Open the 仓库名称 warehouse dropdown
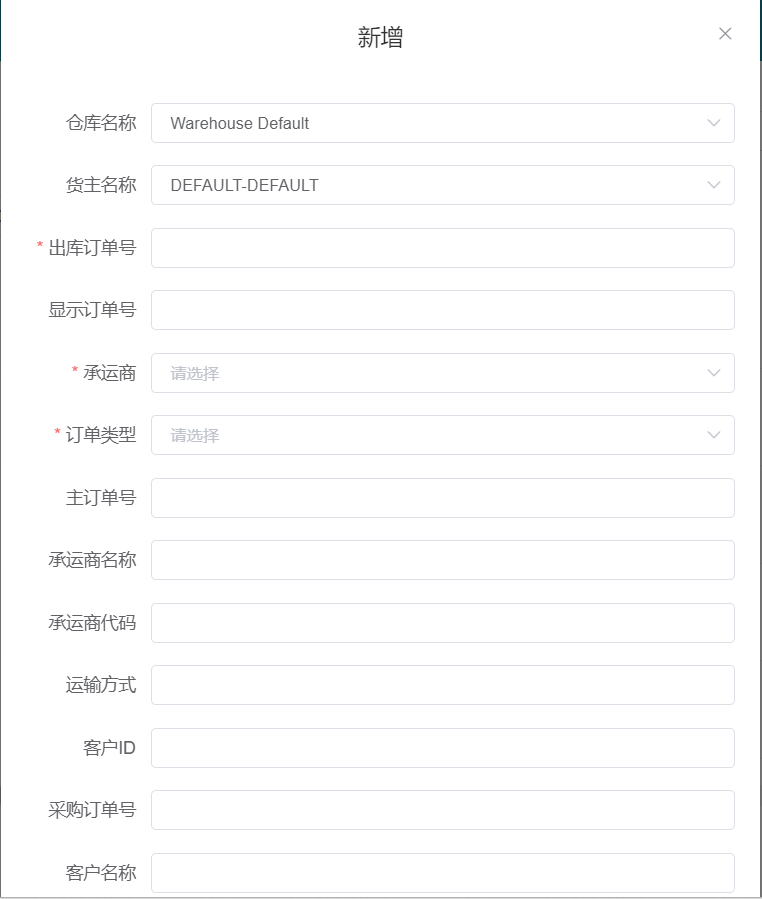Viewport: 762px width, 899px height. pos(440,123)
